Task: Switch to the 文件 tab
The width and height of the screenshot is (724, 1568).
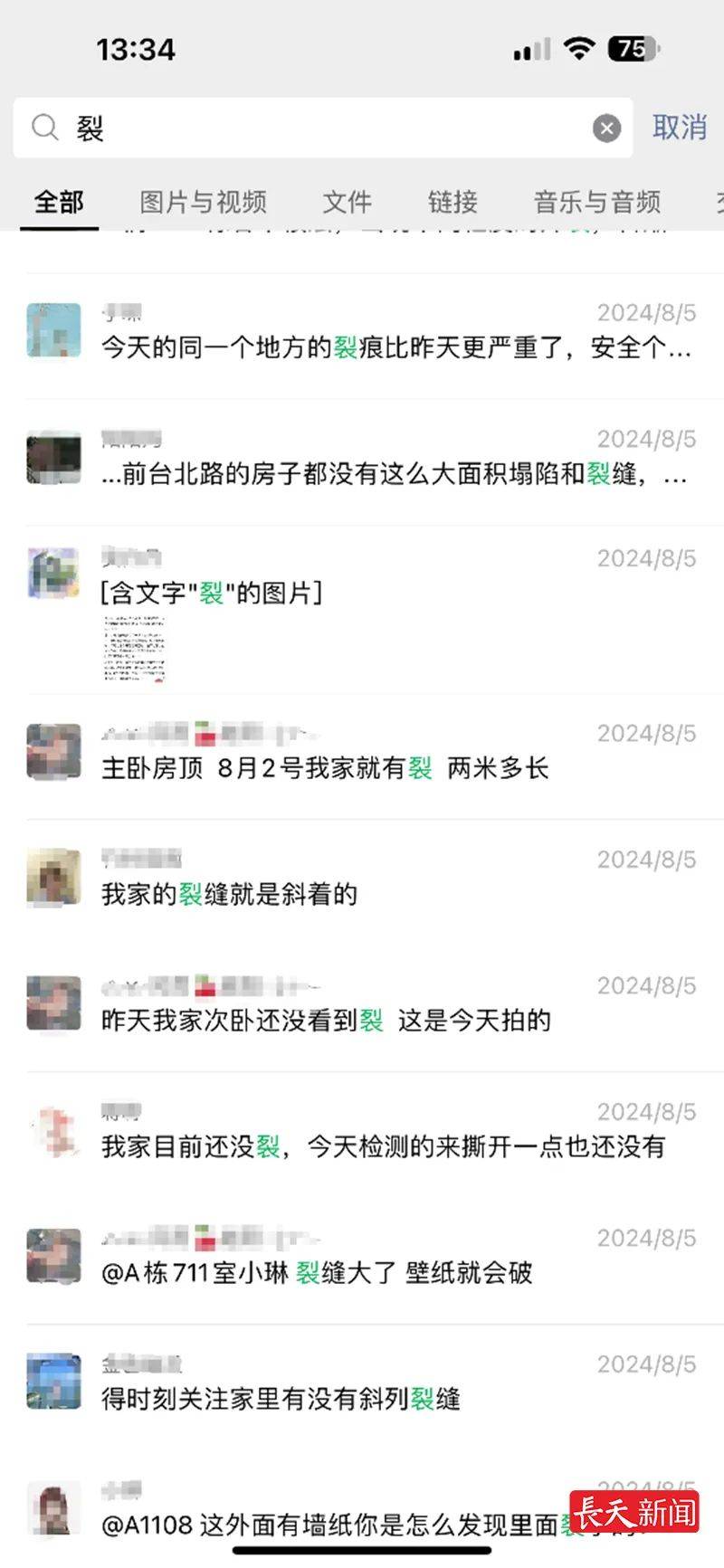Action: pyautogui.click(x=348, y=202)
